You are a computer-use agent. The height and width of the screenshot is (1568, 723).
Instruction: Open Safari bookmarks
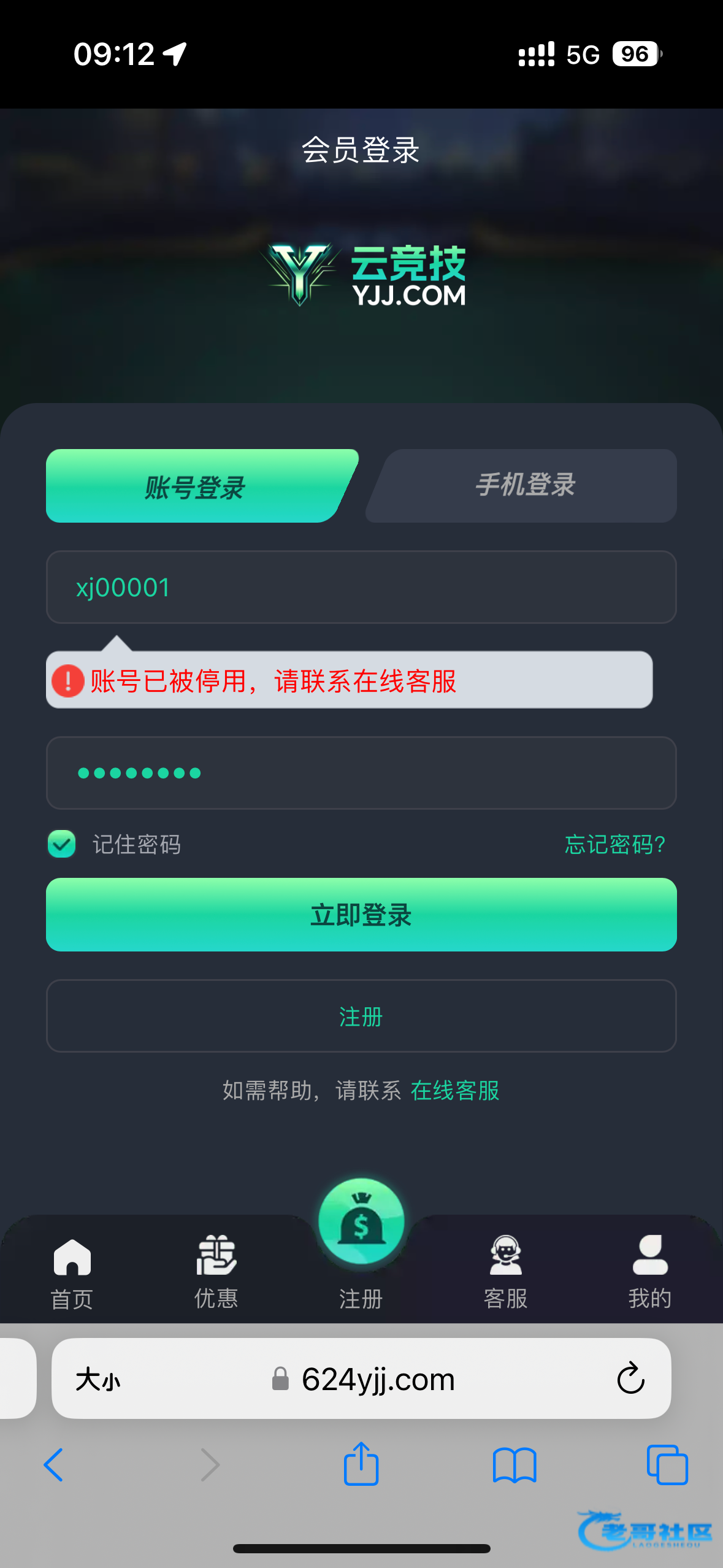pyautogui.click(x=515, y=1465)
